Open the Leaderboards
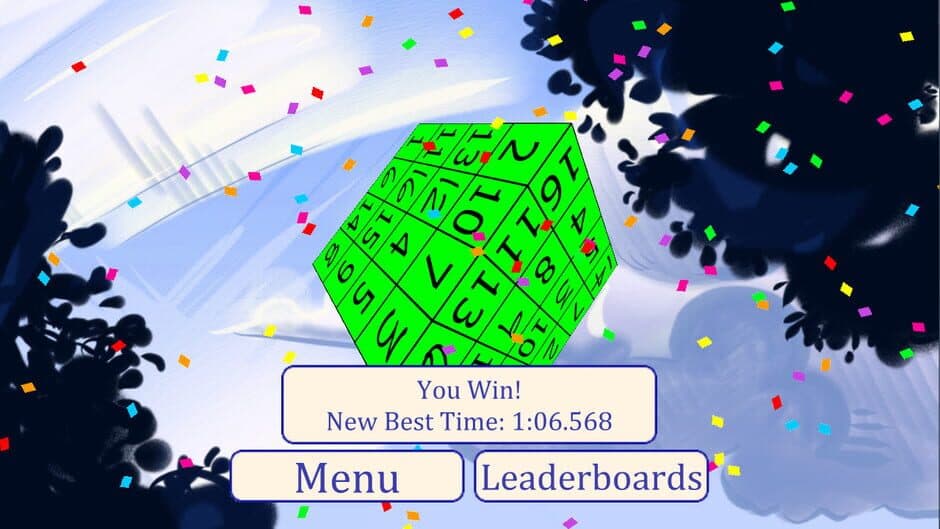This screenshot has width=940, height=529. click(591, 476)
